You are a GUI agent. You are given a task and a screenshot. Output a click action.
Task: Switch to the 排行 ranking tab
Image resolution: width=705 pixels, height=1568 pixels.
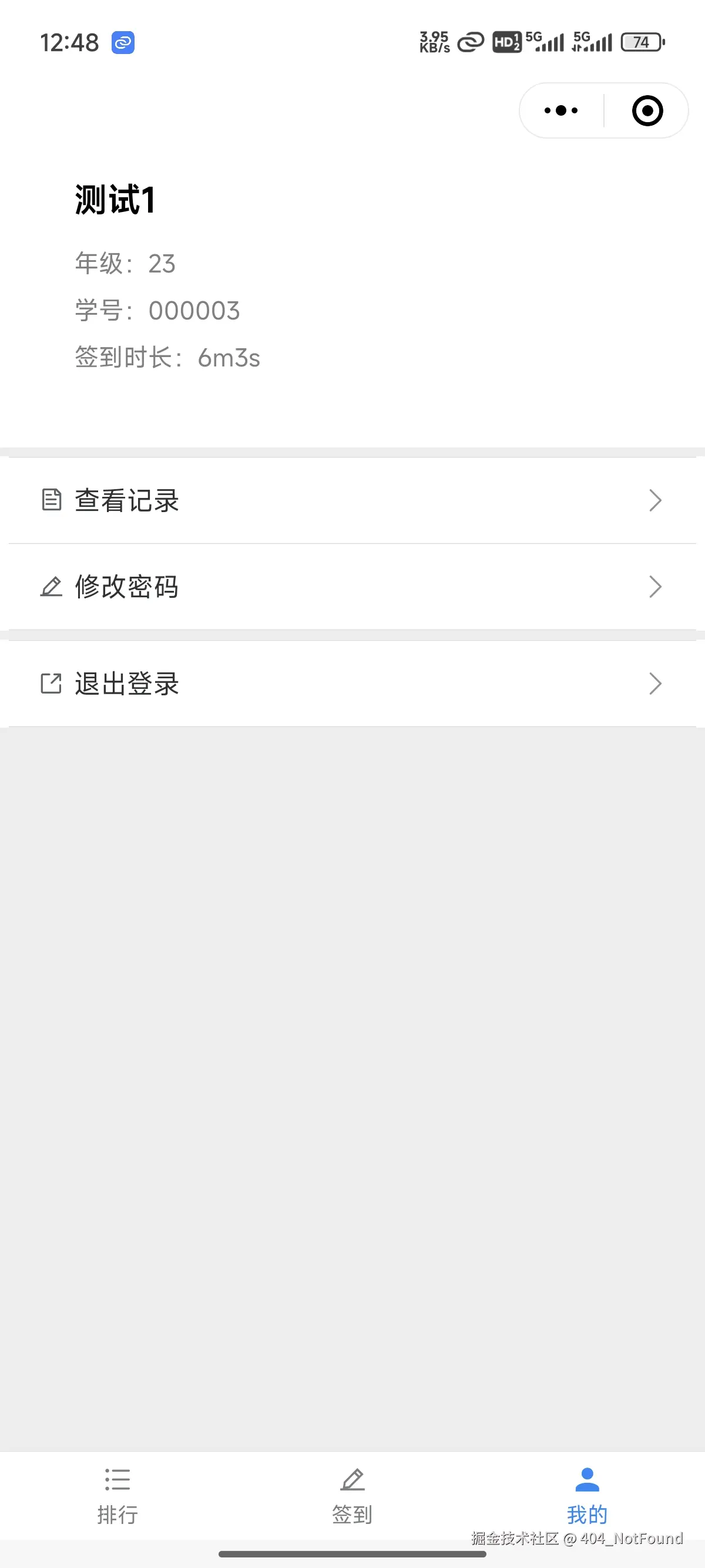[x=117, y=1496]
